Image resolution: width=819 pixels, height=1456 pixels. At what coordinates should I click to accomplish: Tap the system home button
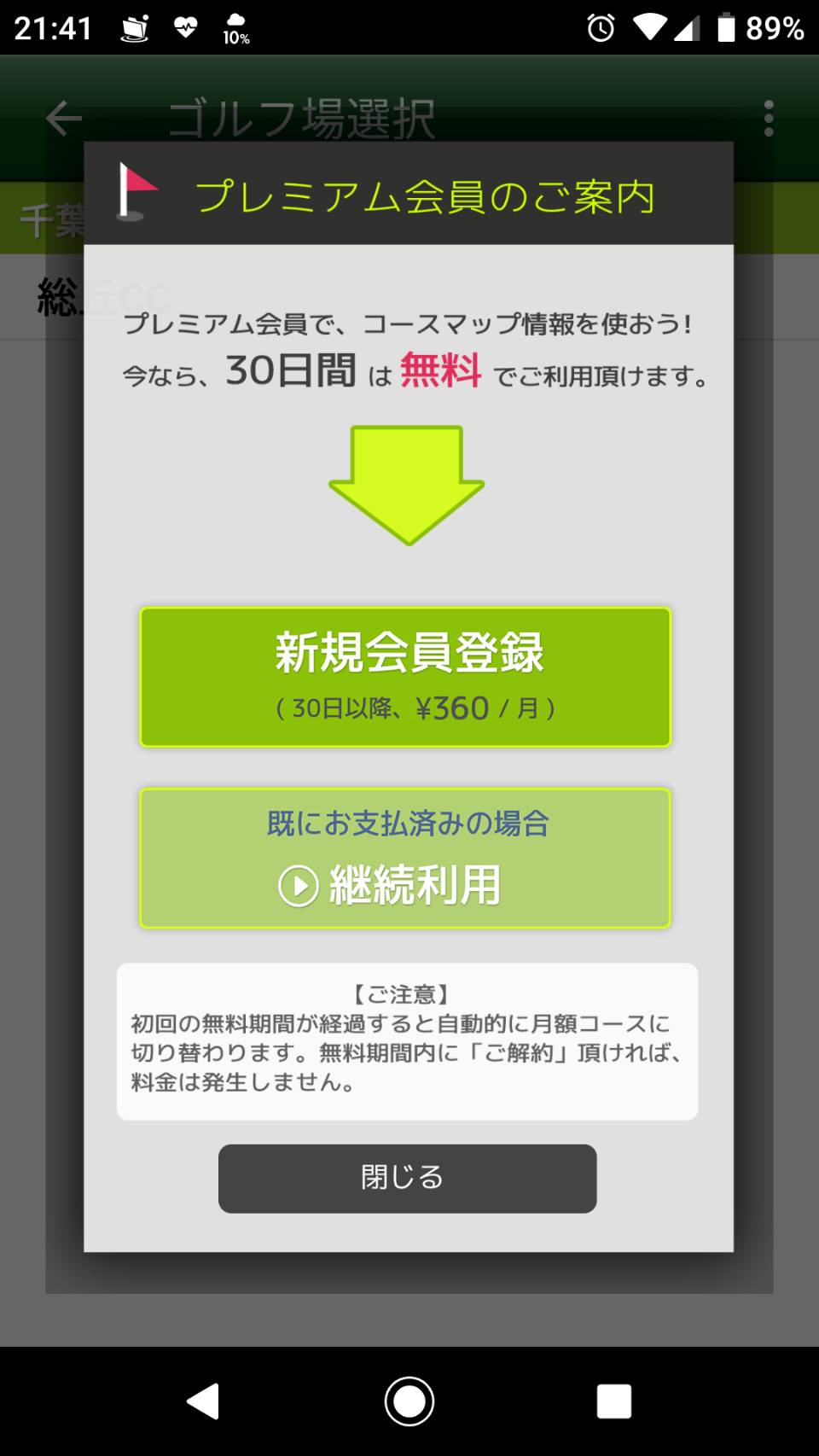pos(409,1401)
